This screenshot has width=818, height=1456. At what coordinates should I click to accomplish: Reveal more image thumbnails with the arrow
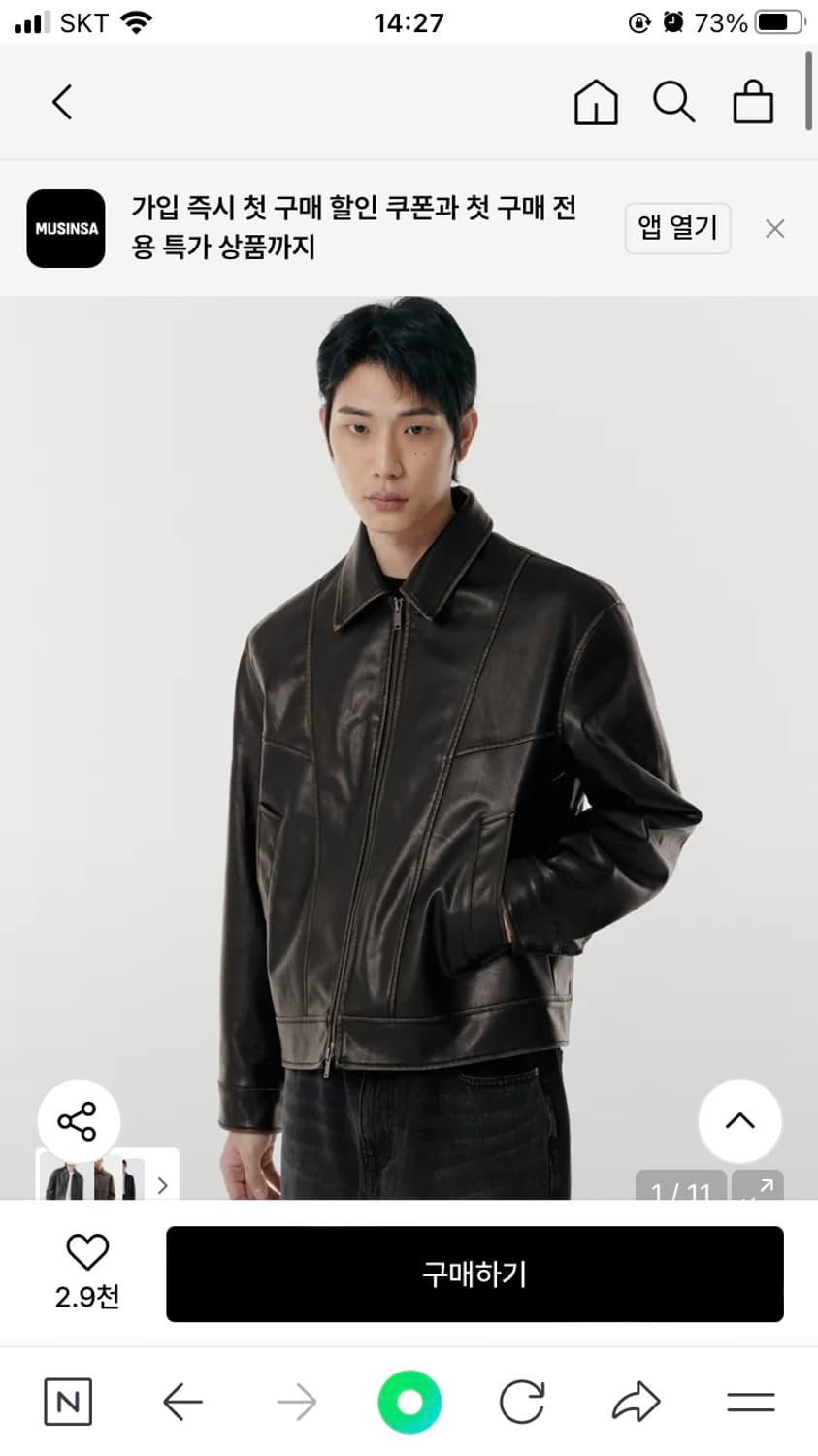click(160, 1182)
